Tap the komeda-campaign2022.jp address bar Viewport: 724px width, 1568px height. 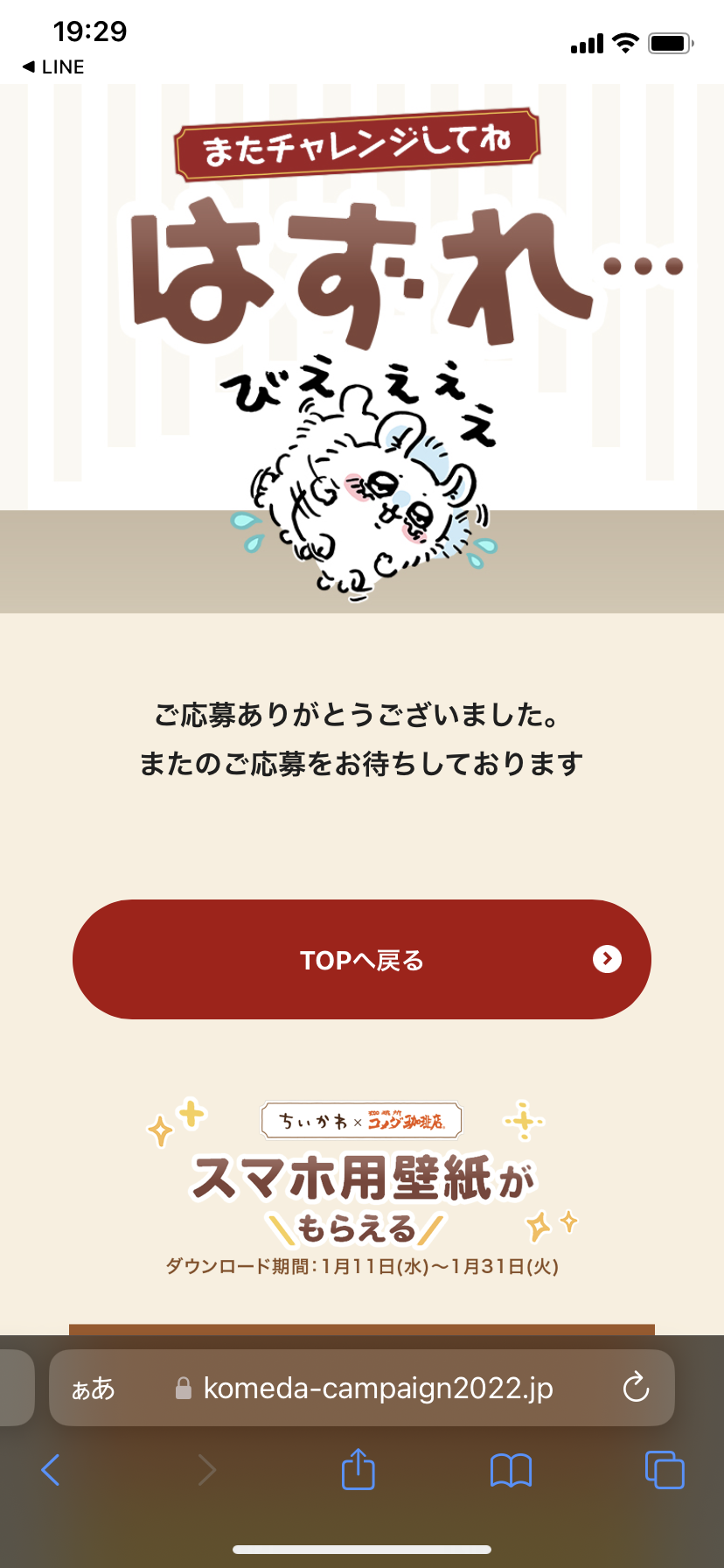click(378, 1388)
